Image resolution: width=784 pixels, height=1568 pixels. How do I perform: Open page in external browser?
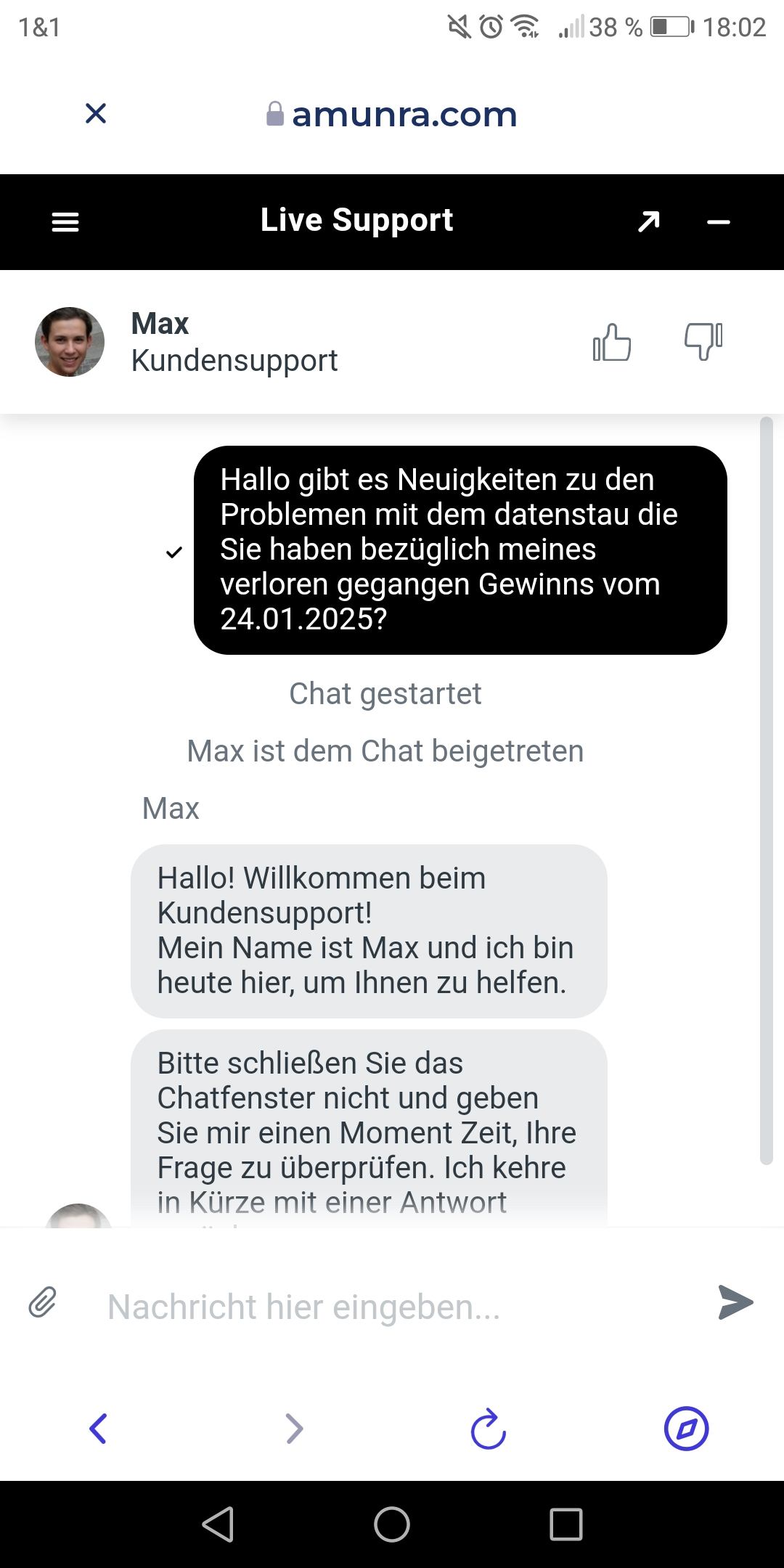click(686, 1429)
